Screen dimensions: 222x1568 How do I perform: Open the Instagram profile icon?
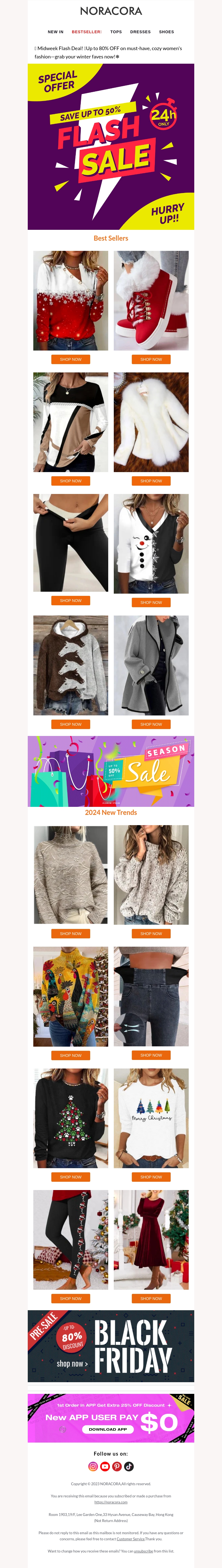point(93,1466)
